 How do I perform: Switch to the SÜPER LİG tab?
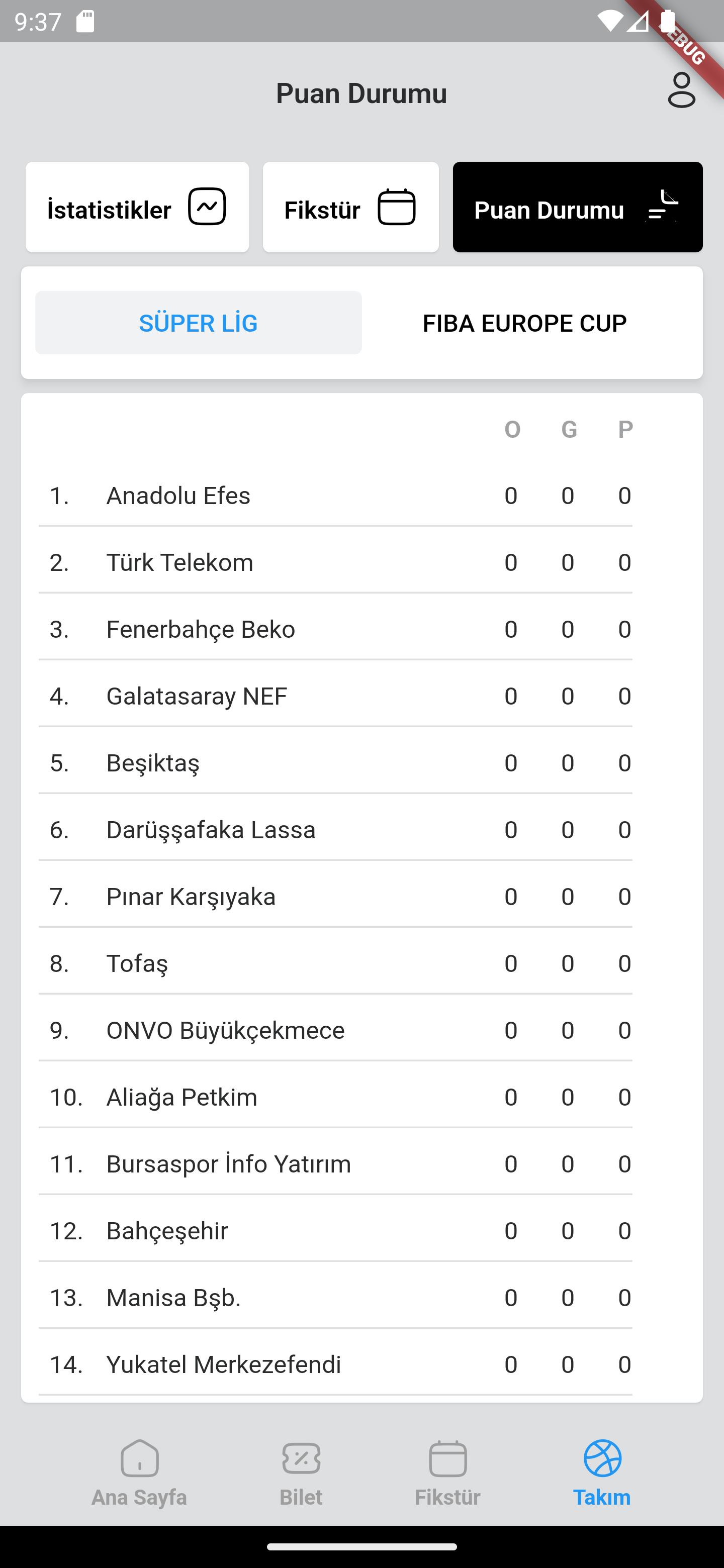coord(199,323)
